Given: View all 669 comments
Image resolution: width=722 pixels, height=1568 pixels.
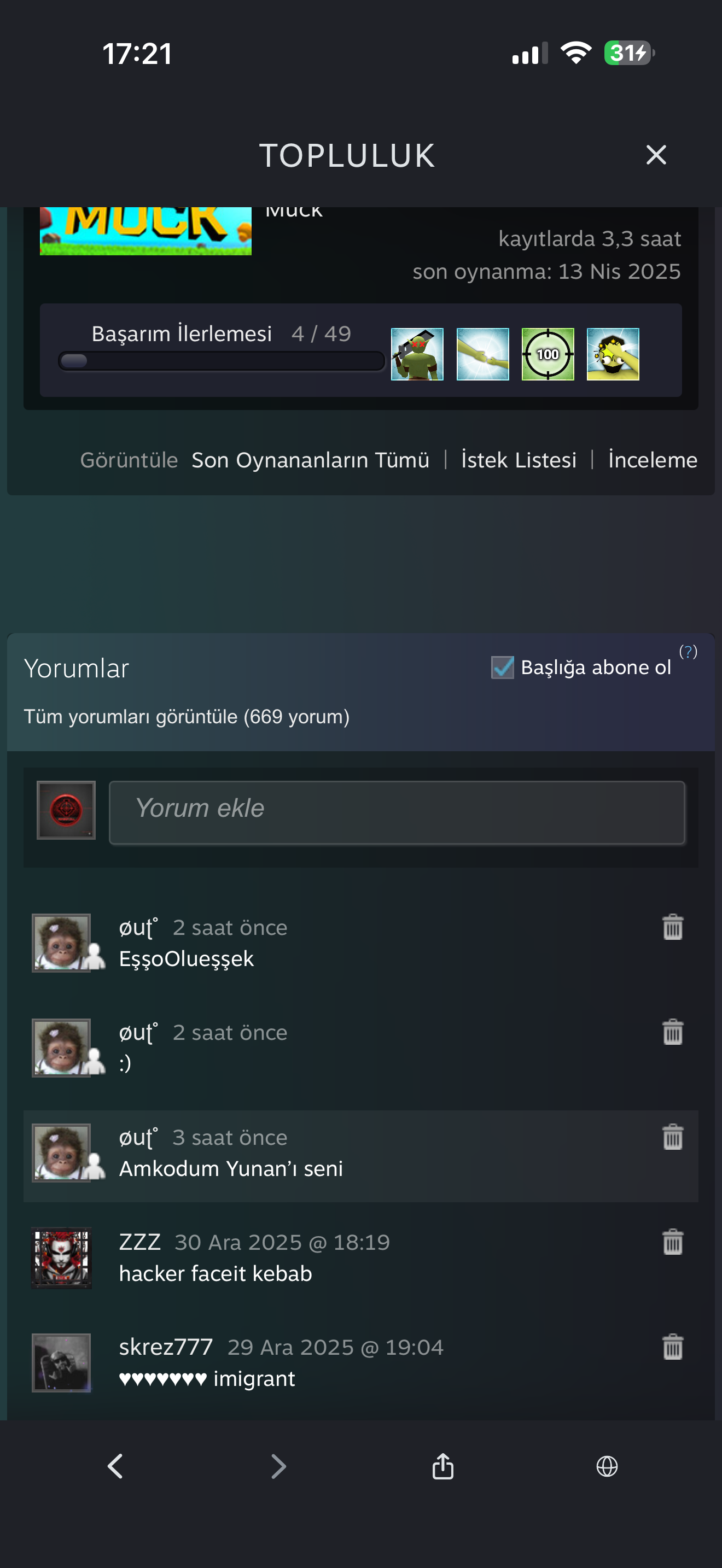Looking at the screenshot, I should point(187,716).
